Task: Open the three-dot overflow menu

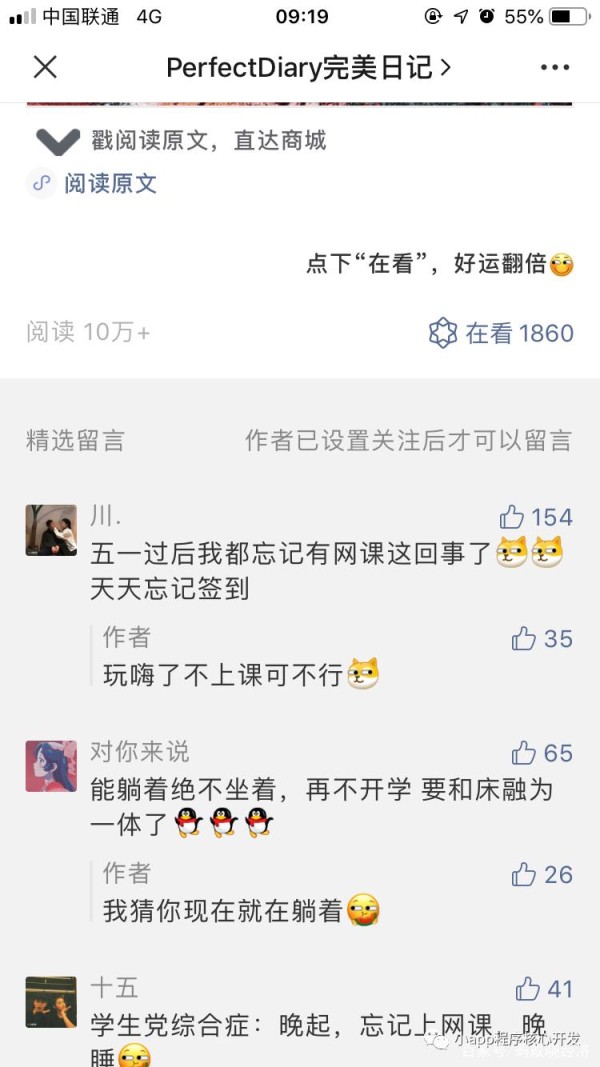Action: click(x=554, y=68)
